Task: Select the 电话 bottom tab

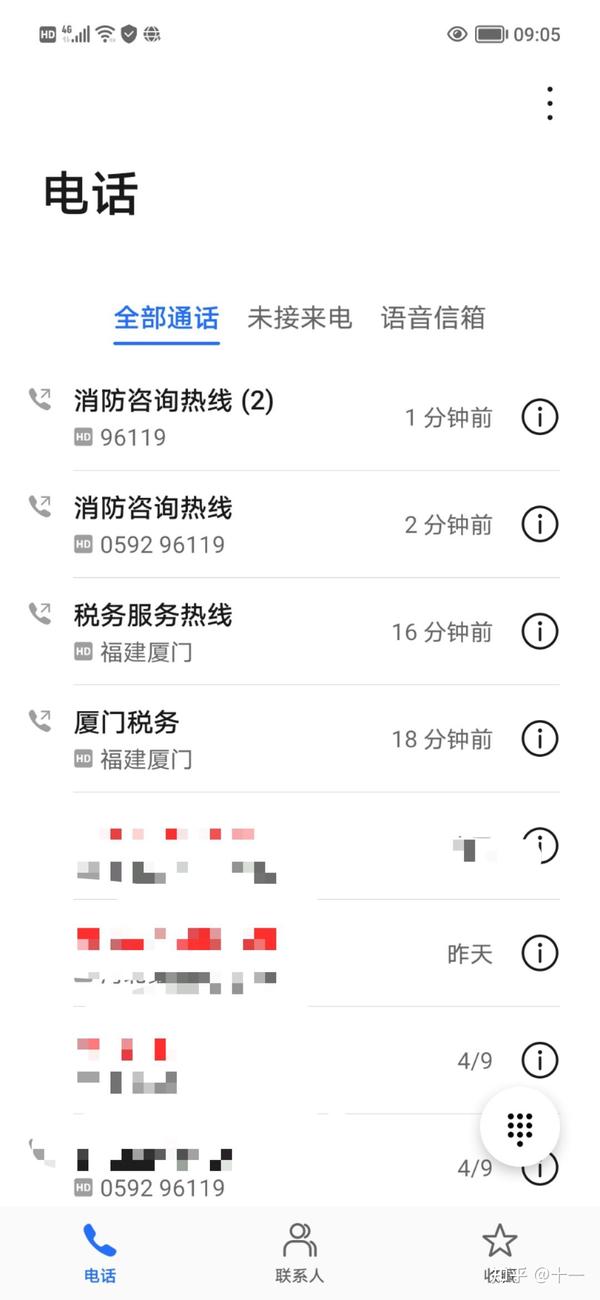Action: pos(100,1253)
